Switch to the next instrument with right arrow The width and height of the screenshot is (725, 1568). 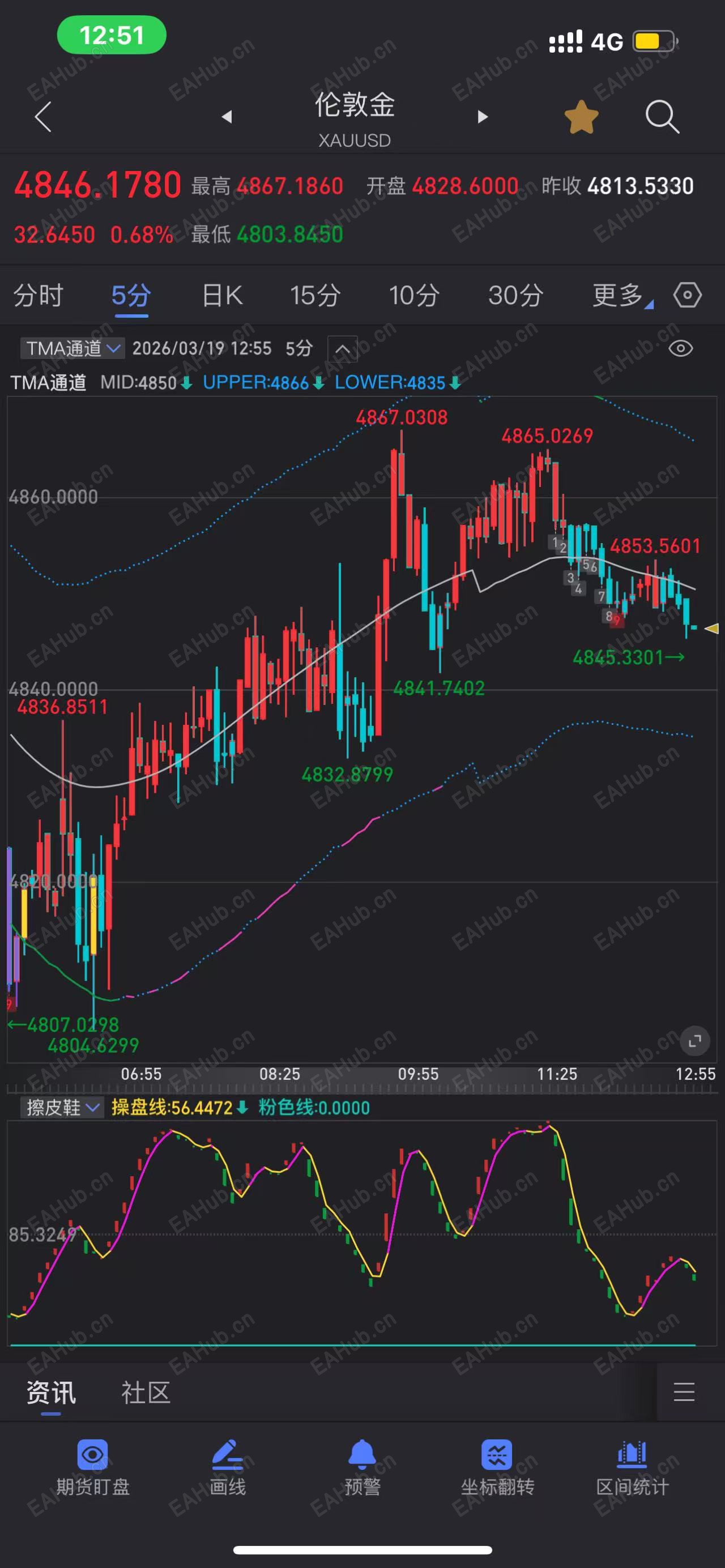[x=483, y=116]
